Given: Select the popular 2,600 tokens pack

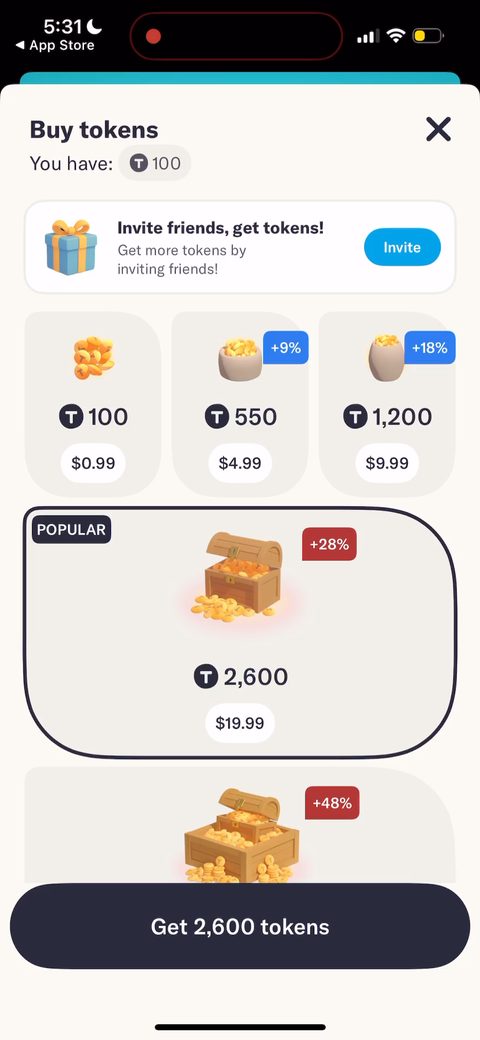Looking at the screenshot, I should [240, 633].
